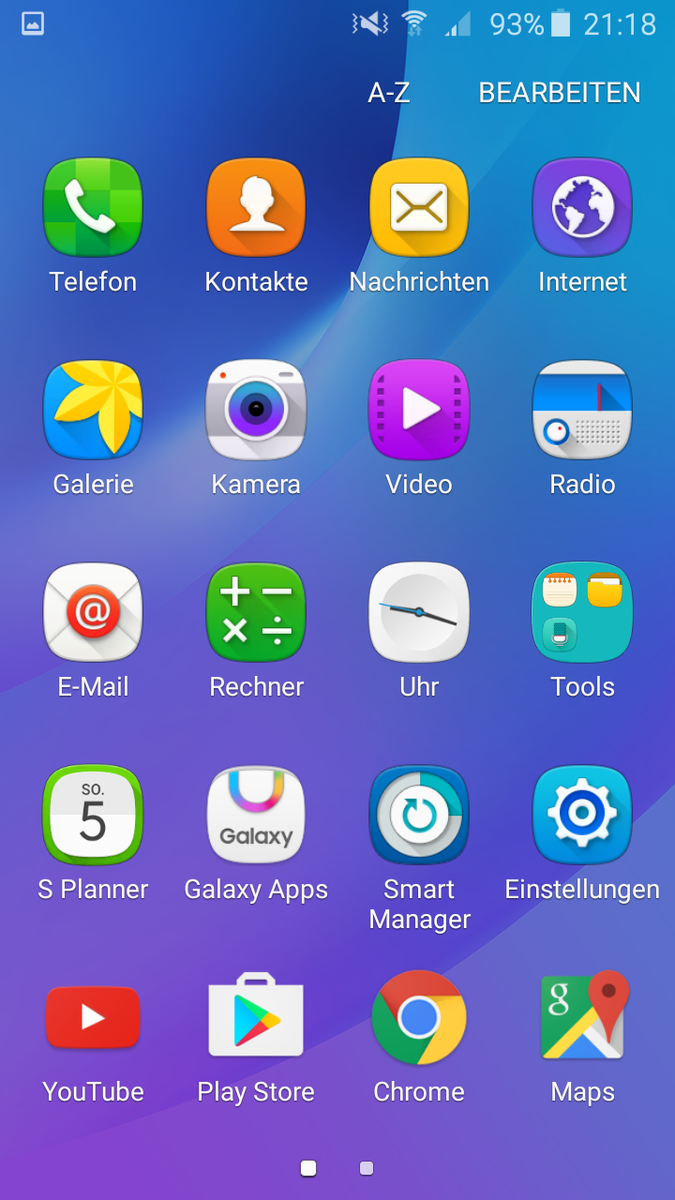This screenshot has width=675, height=1200.
Task: Open the Uhr clock app
Action: pyautogui.click(x=419, y=613)
